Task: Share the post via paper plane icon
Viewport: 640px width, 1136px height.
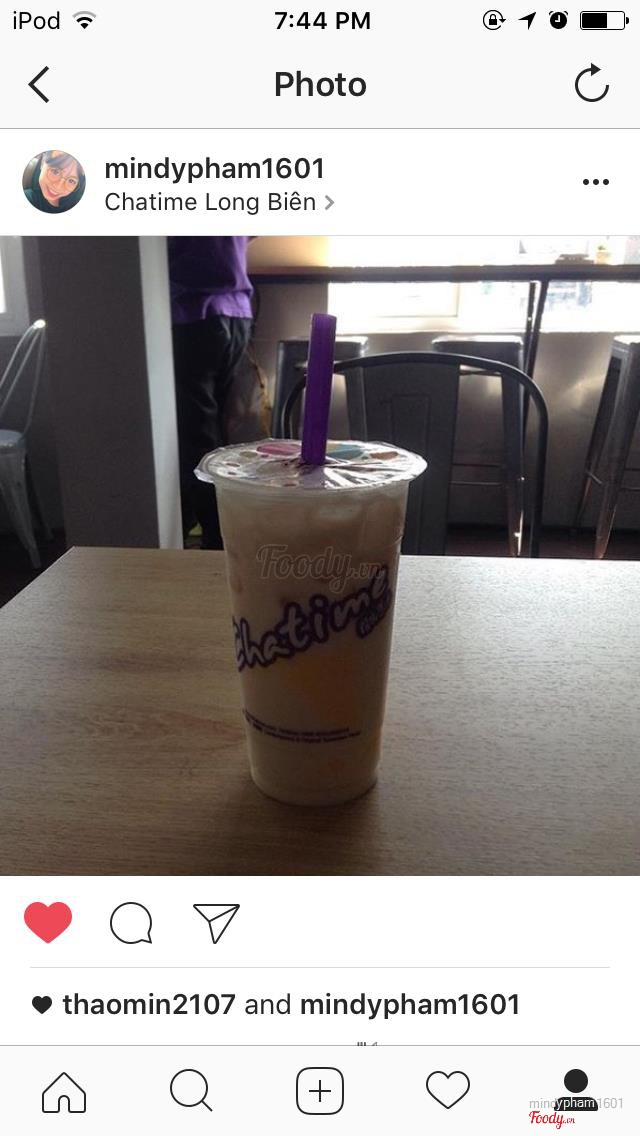Action: point(216,922)
